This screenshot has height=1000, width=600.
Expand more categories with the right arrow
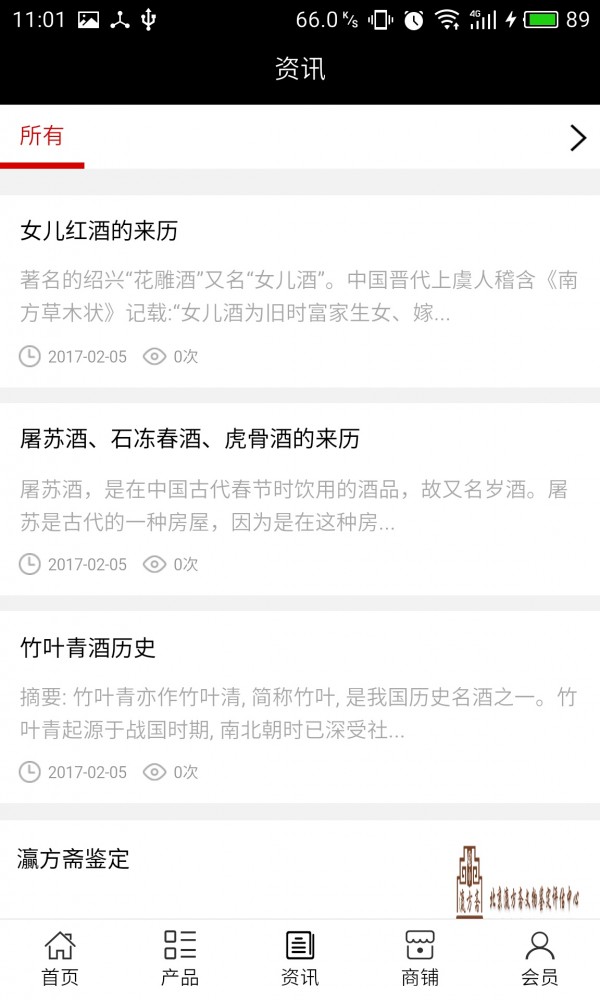click(577, 138)
